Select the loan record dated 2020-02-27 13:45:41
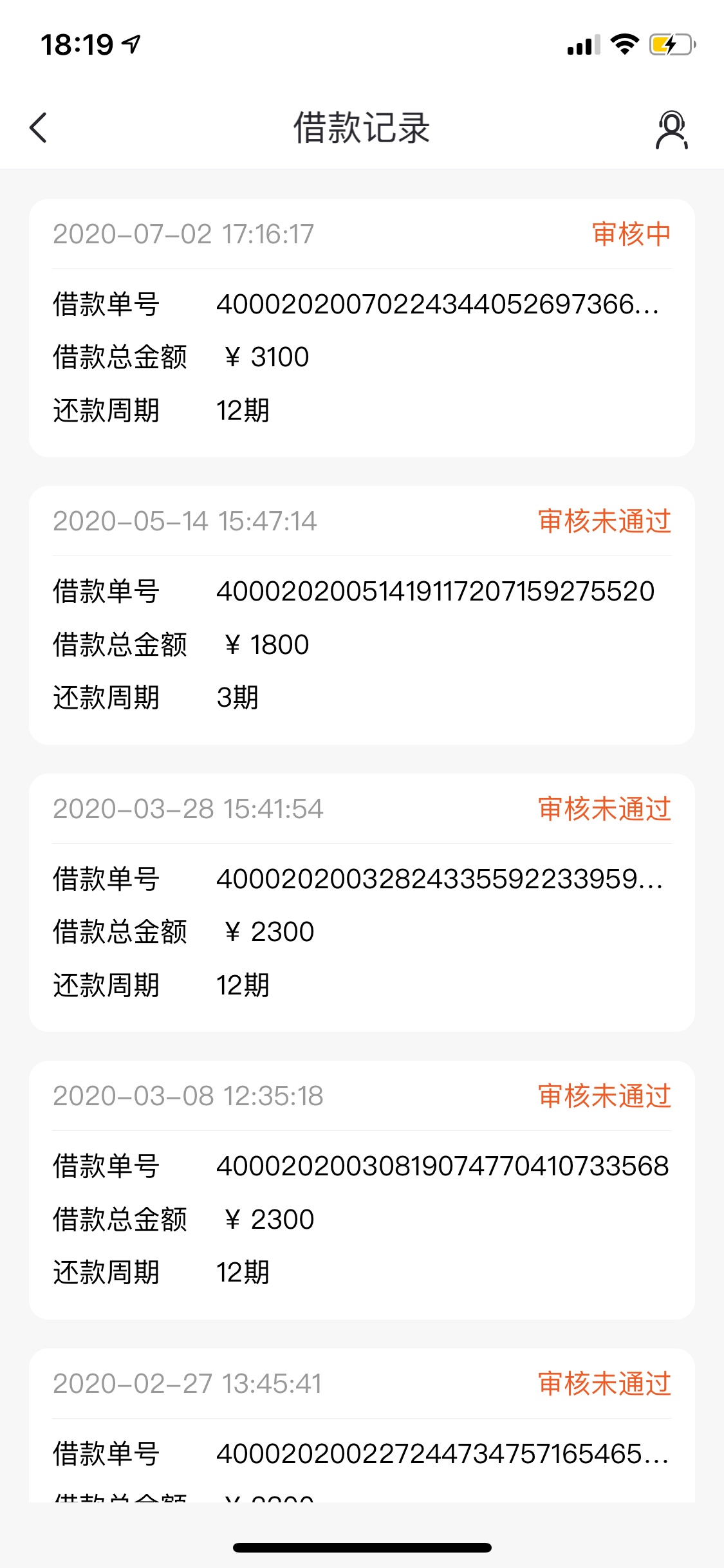The height and width of the screenshot is (1568, 724). tap(362, 1426)
